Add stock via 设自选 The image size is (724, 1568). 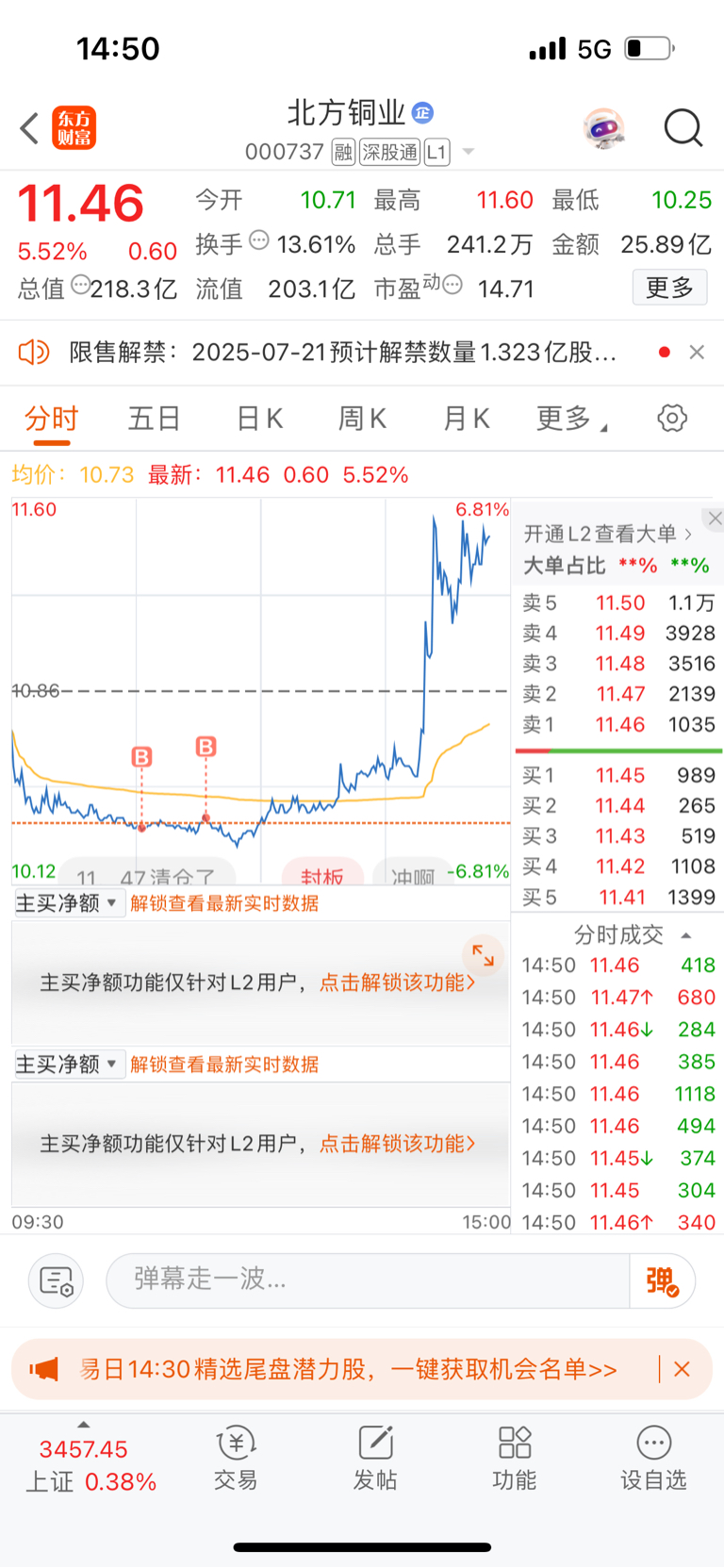653,1457
